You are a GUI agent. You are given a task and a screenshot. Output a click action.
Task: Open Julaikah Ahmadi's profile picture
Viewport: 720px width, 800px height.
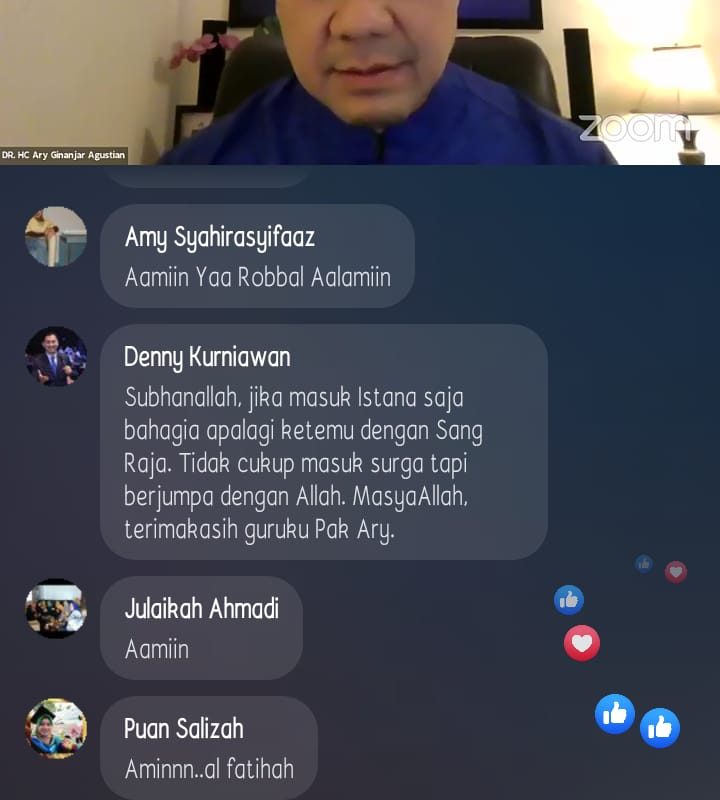coord(56,608)
